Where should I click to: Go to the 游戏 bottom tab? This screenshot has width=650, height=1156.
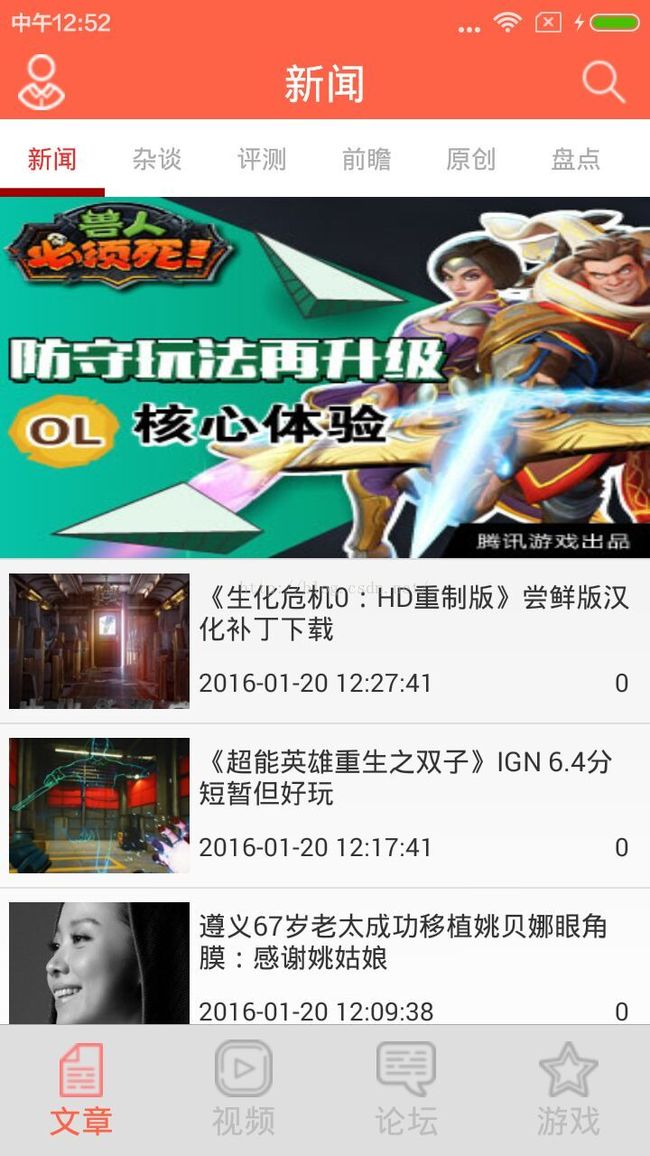tap(568, 1090)
